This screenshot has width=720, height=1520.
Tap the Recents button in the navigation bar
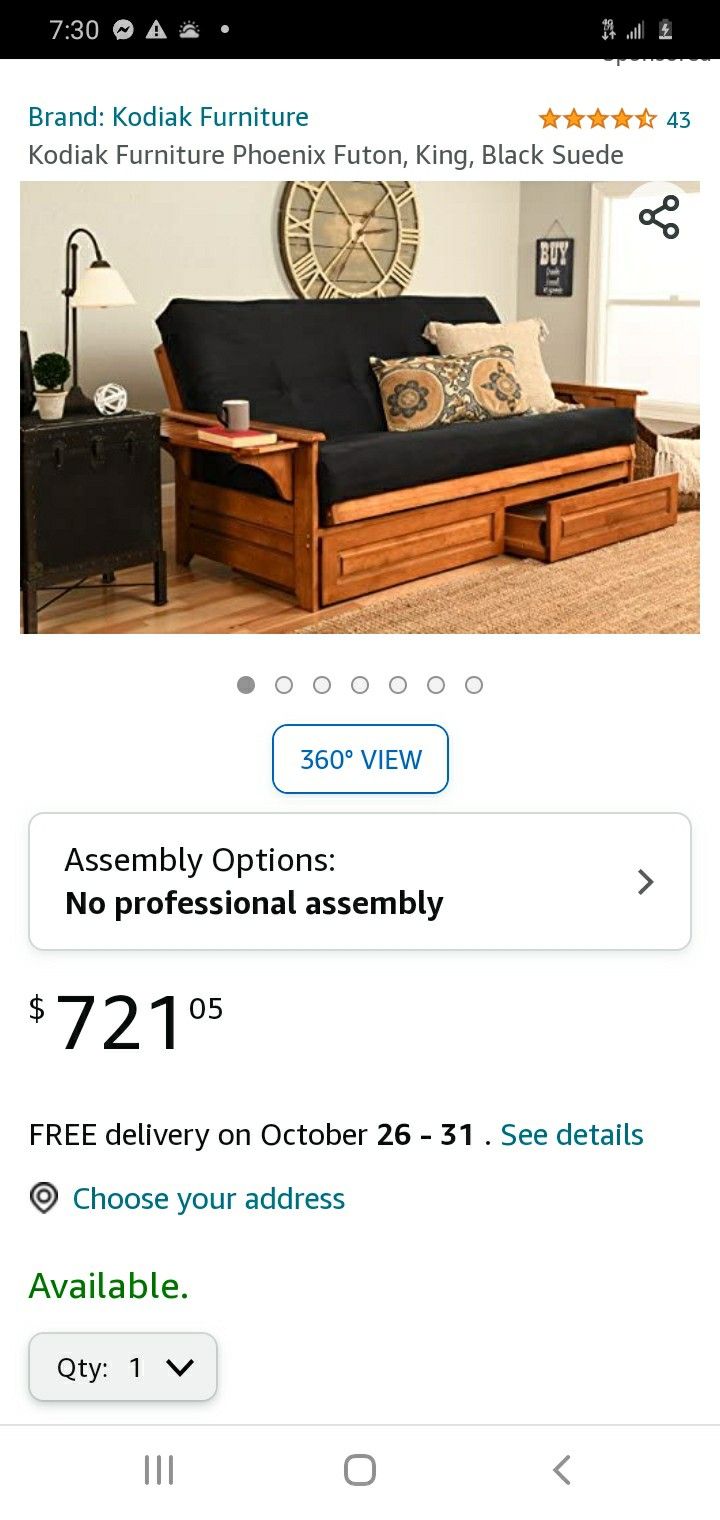point(158,1470)
